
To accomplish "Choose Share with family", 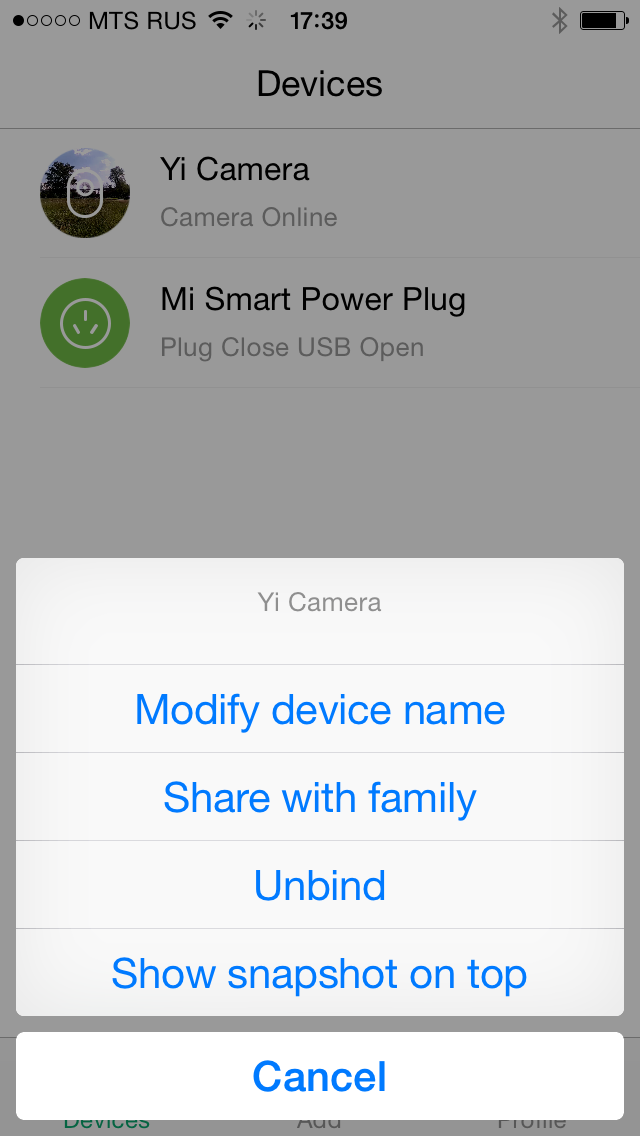I will (x=320, y=798).
